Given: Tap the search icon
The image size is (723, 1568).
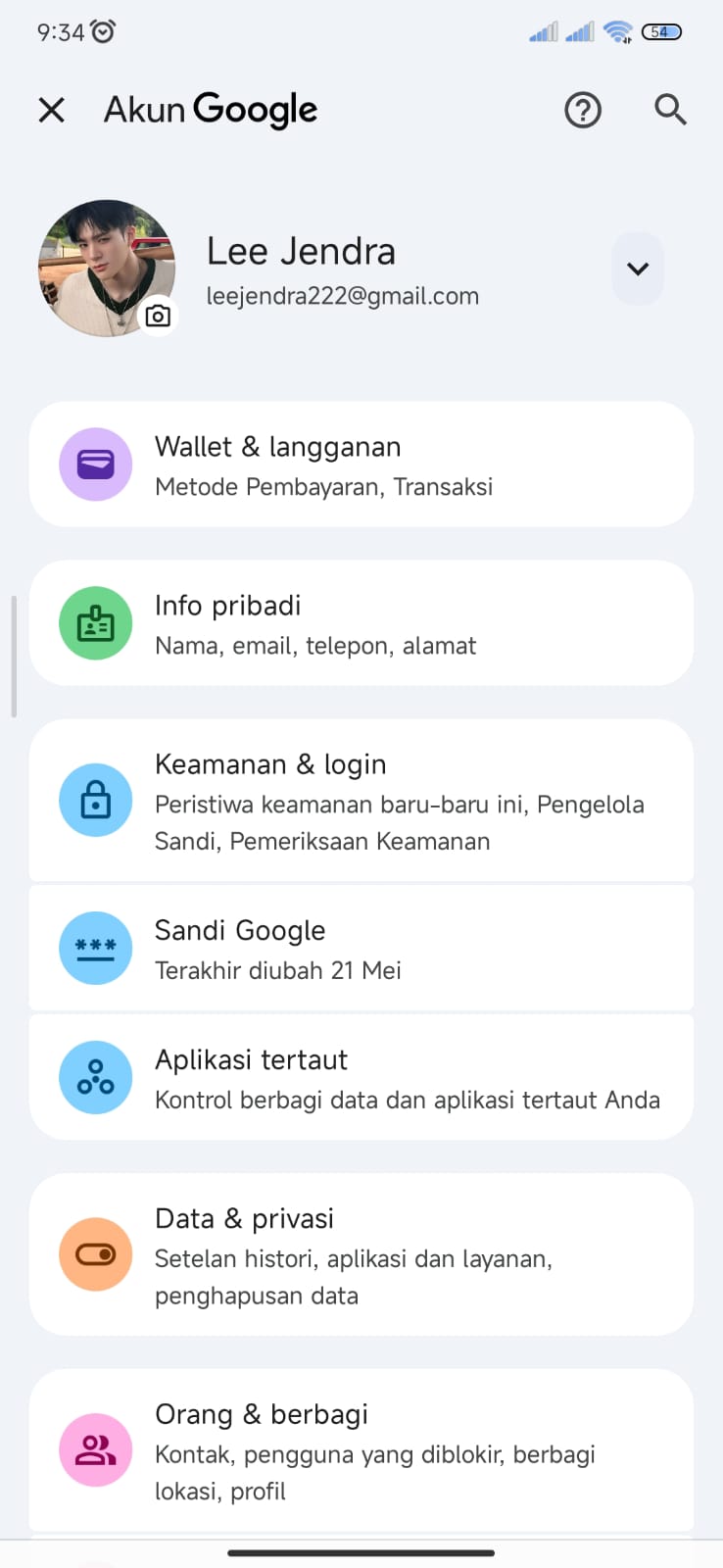Looking at the screenshot, I should point(671,110).
